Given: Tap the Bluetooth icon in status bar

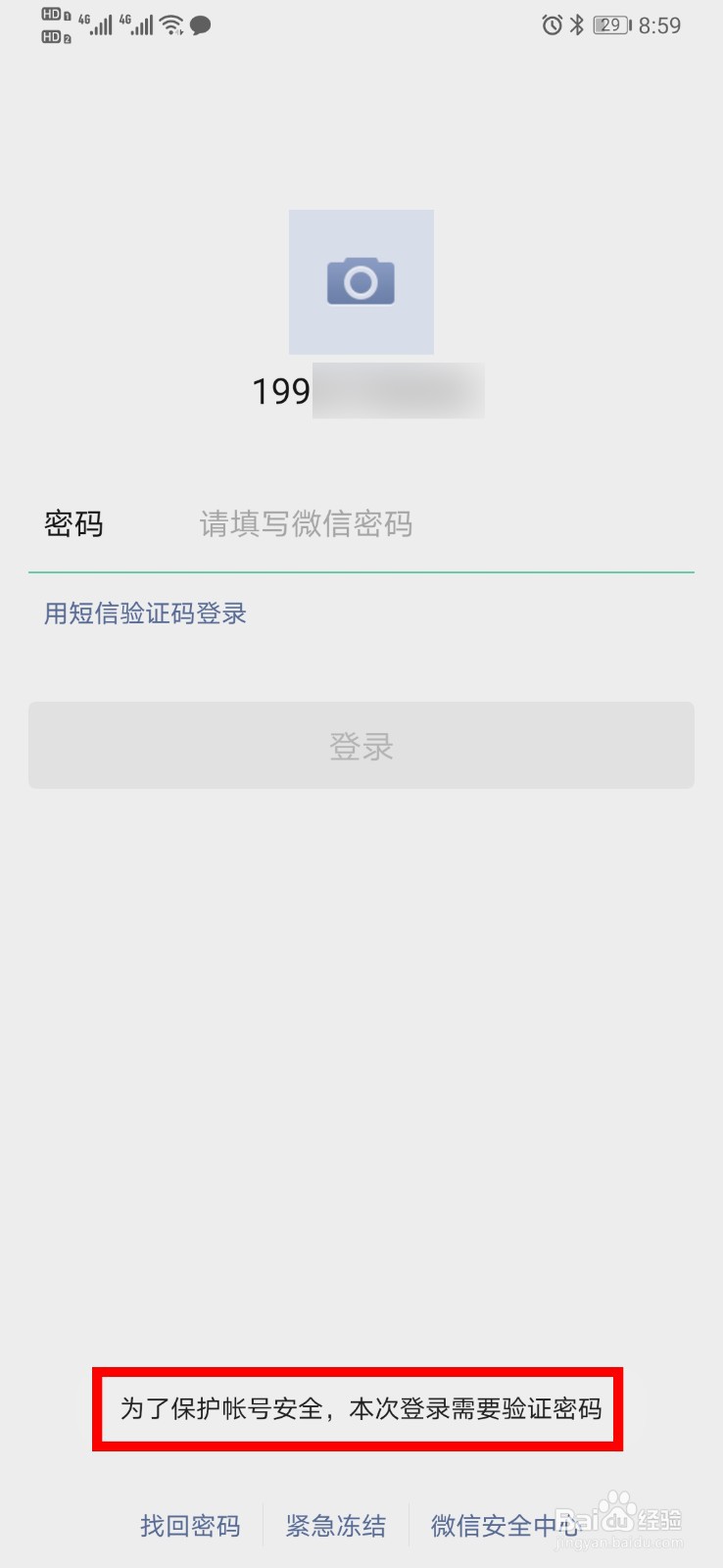Looking at the screenshot, I should (577, 24).
